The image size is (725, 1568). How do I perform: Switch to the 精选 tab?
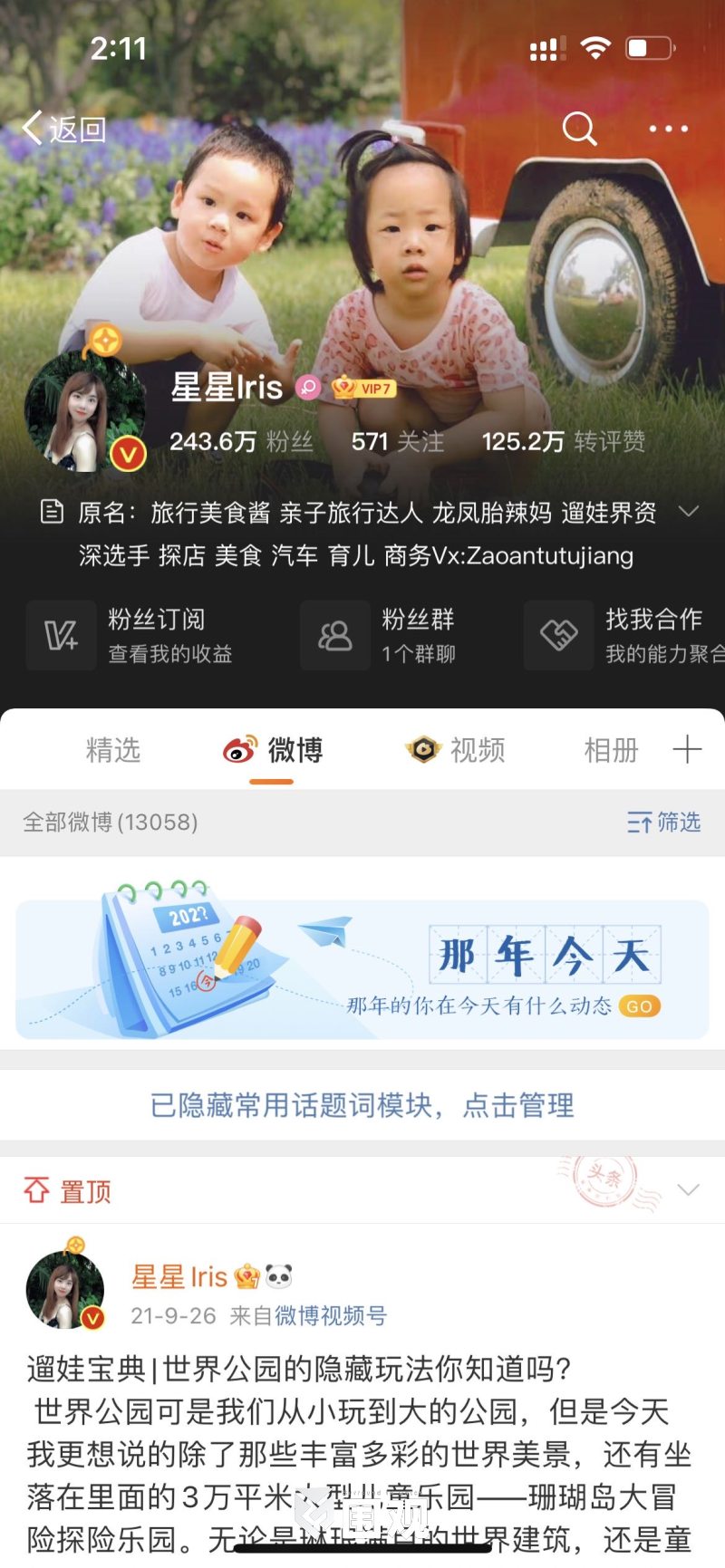tap(113, 750)
